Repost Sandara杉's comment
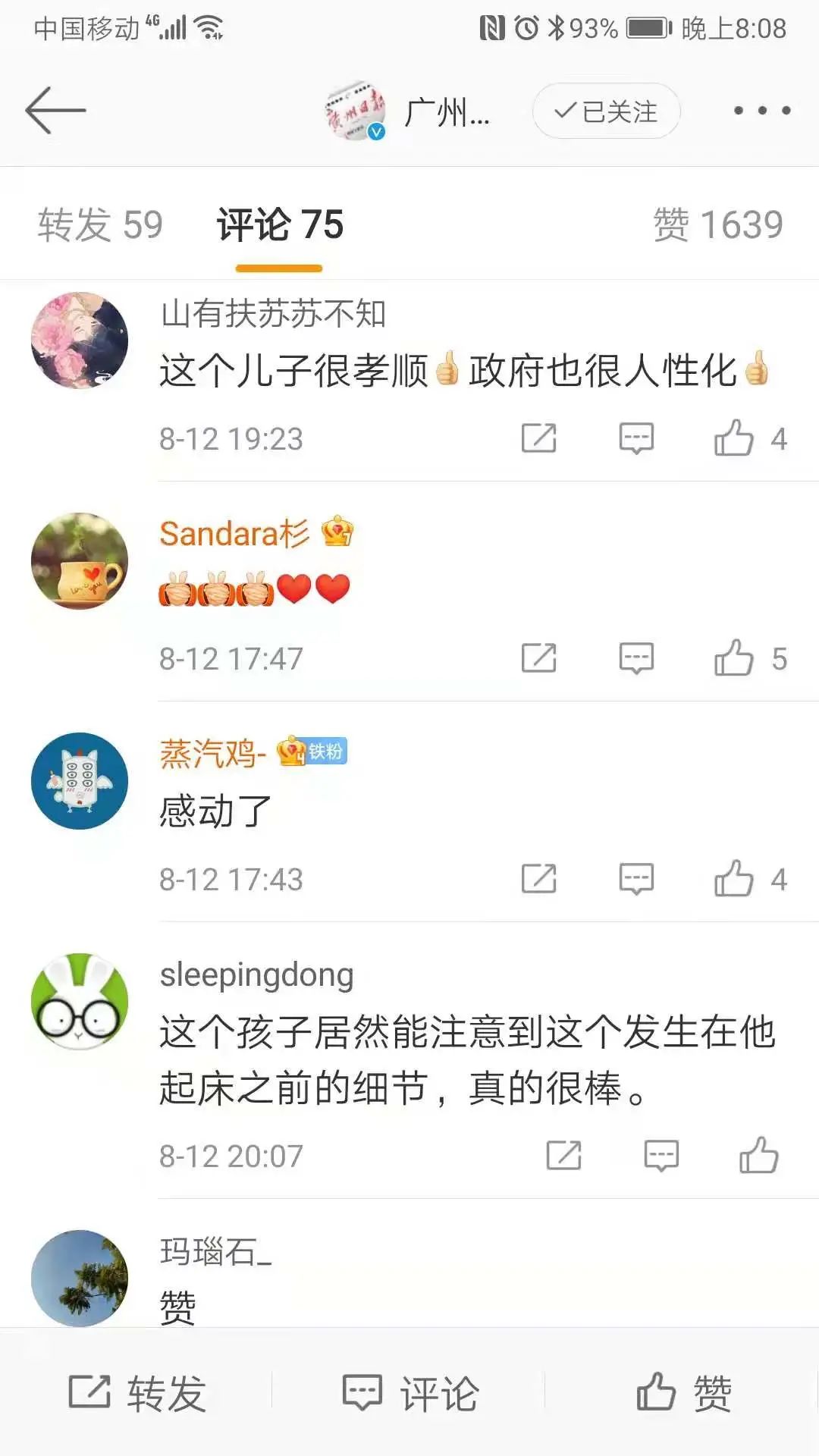This screenshot has height=1456, width=819. 539,658
